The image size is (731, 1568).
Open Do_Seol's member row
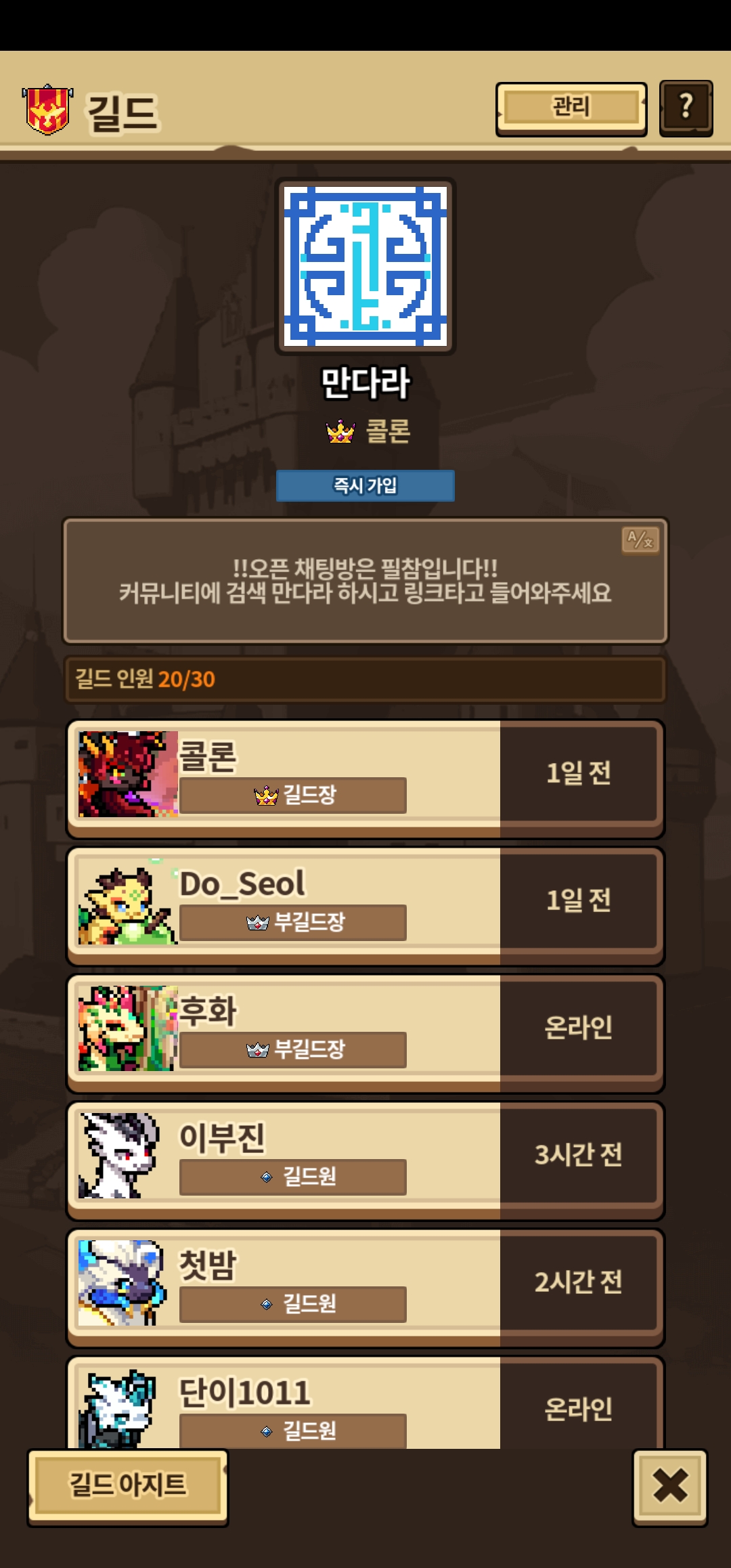pyautogui.click(x=365, y=906)
